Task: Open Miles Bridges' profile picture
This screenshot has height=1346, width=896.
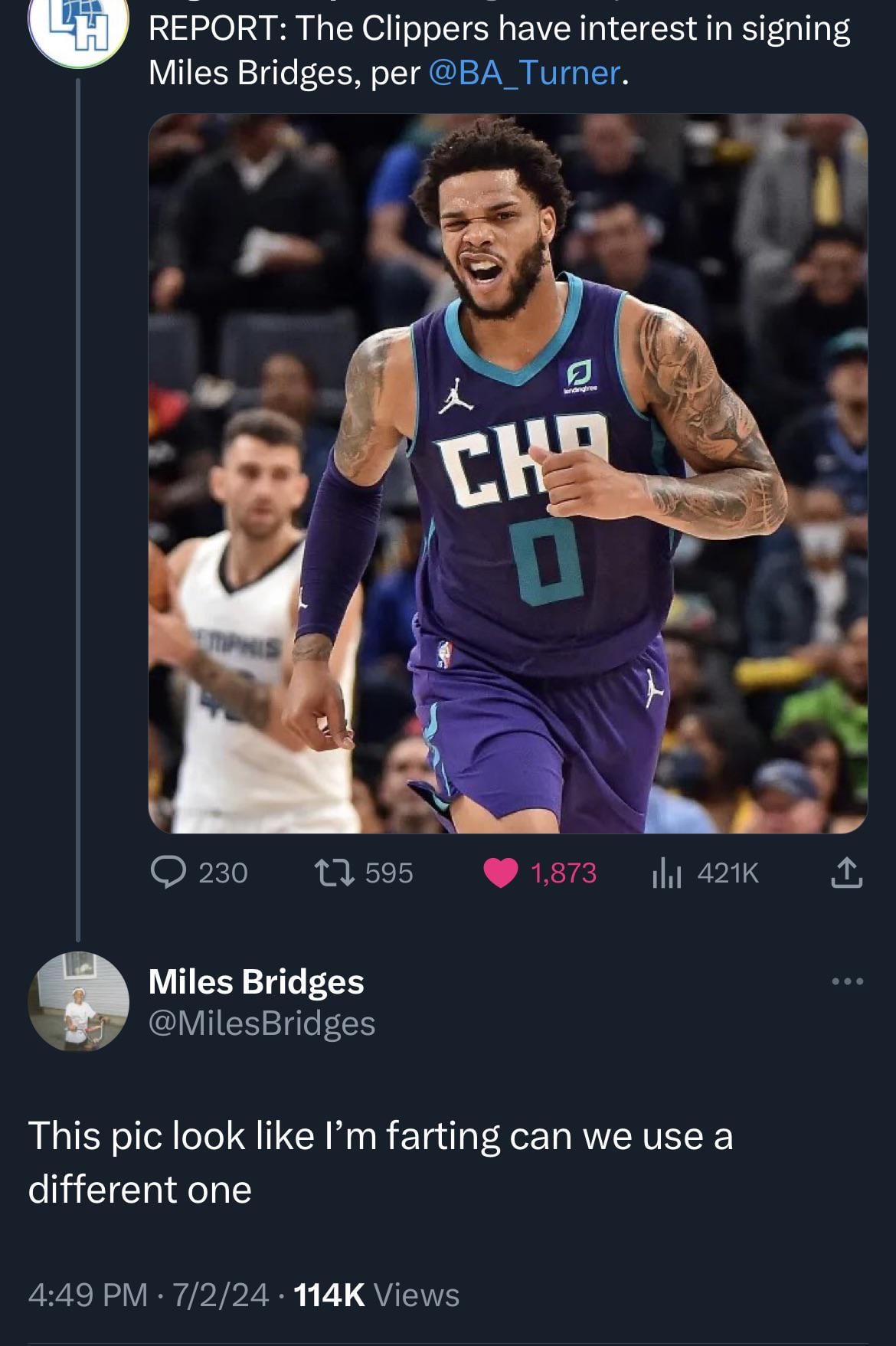Action: click(78, 1001)
